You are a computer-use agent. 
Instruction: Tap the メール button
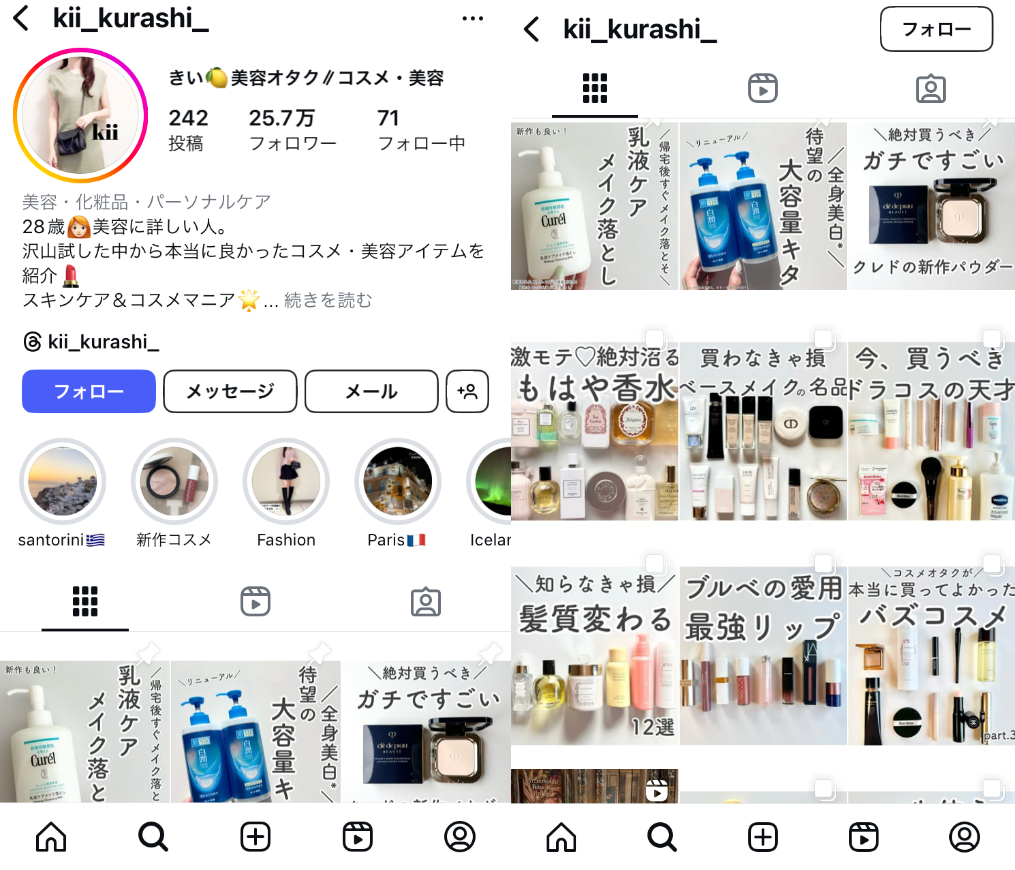371,391
